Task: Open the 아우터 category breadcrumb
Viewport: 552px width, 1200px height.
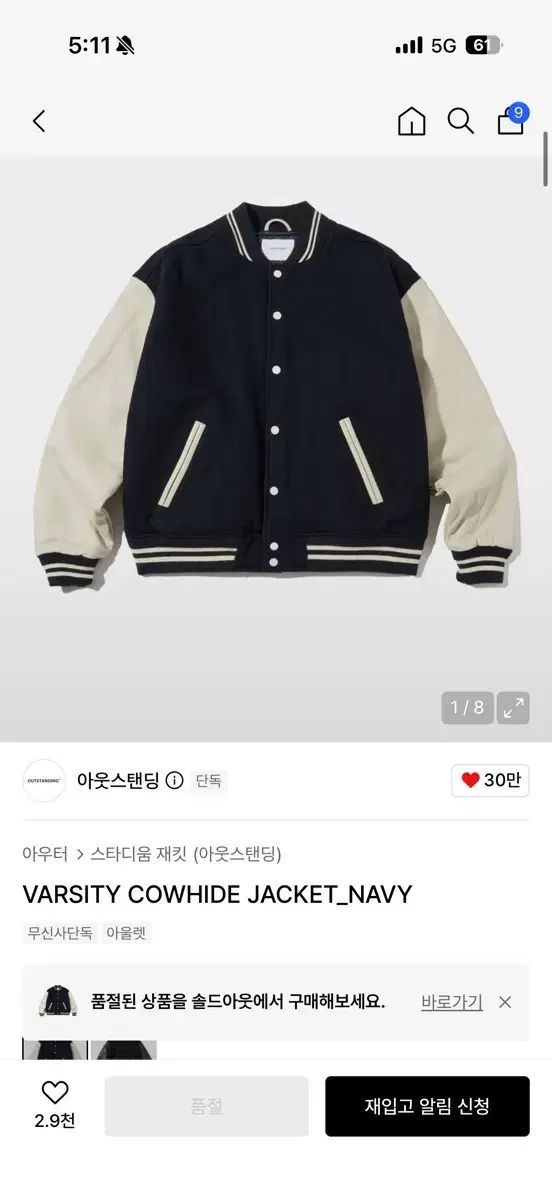Action: (45, 854)
